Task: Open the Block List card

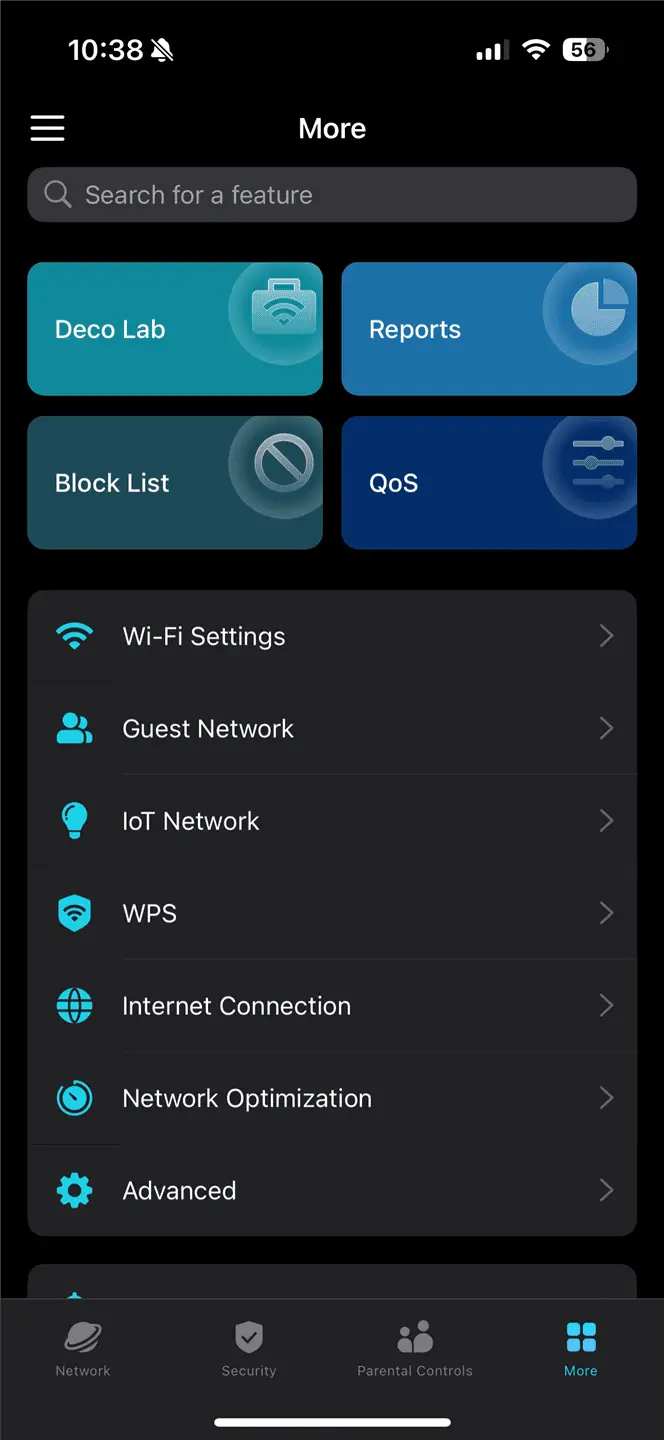Action: (x=175, y=483)
